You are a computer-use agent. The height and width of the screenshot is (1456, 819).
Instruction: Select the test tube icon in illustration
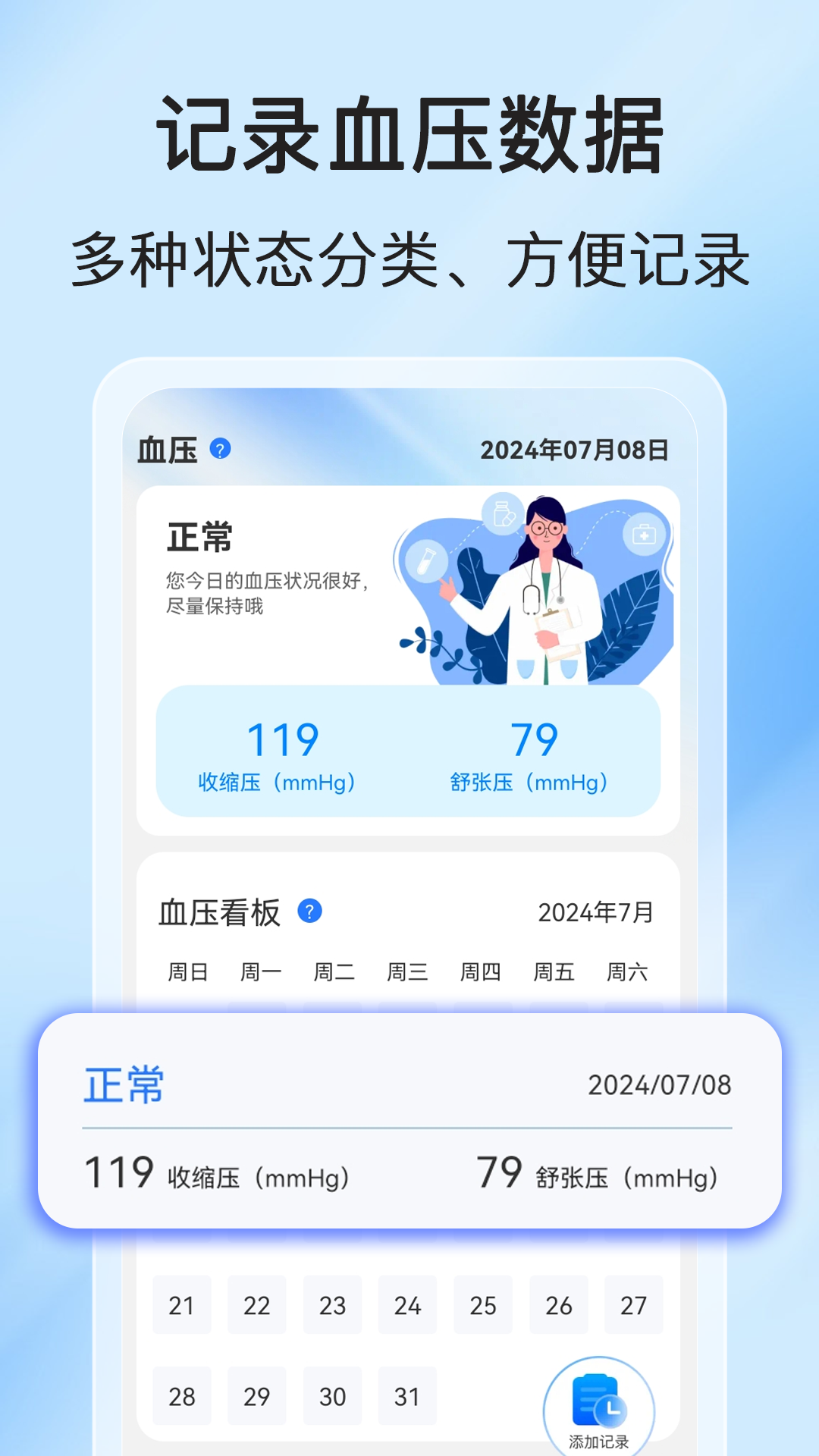tap(427, 560)
